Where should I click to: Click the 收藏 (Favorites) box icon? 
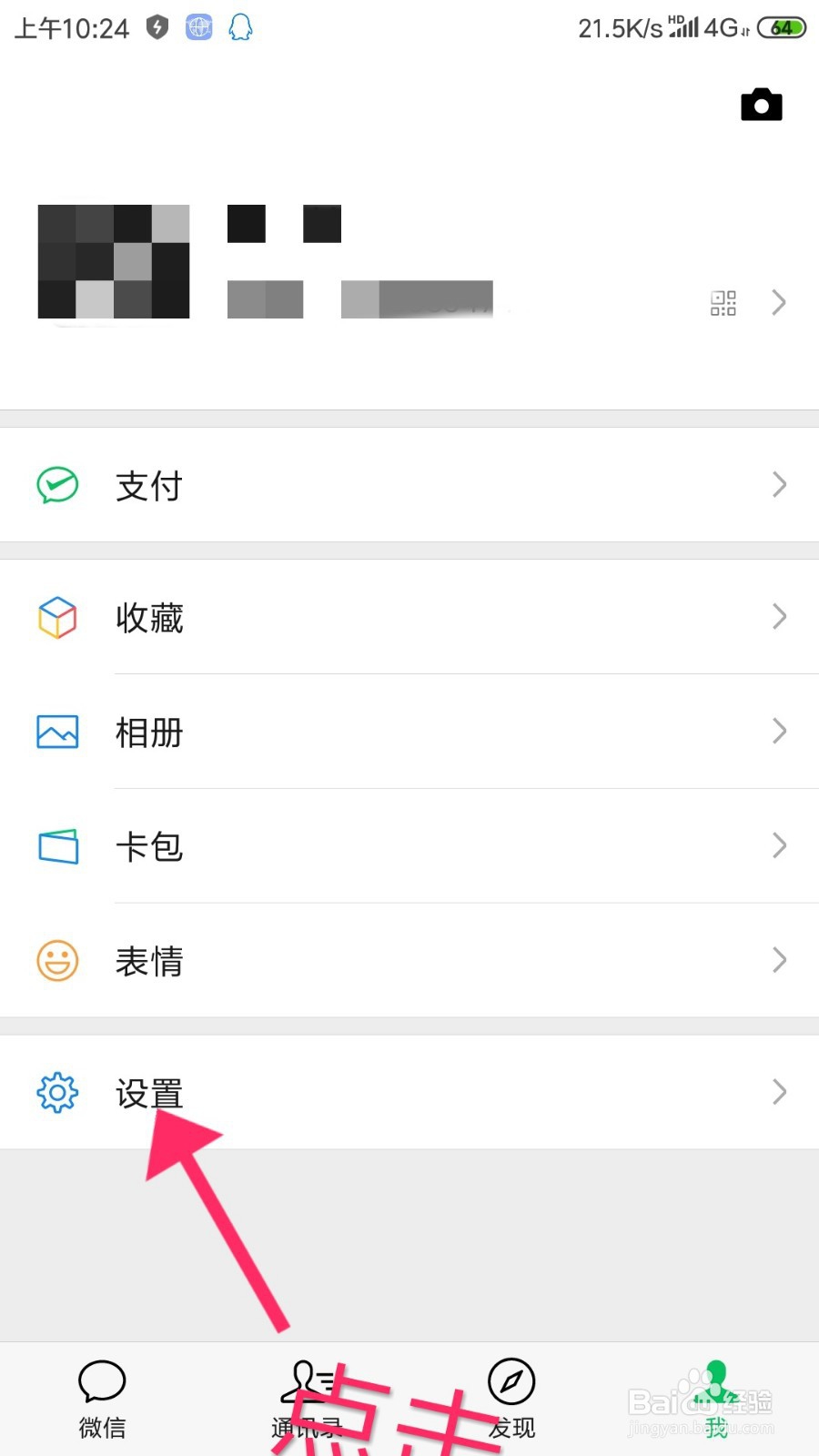56,617
